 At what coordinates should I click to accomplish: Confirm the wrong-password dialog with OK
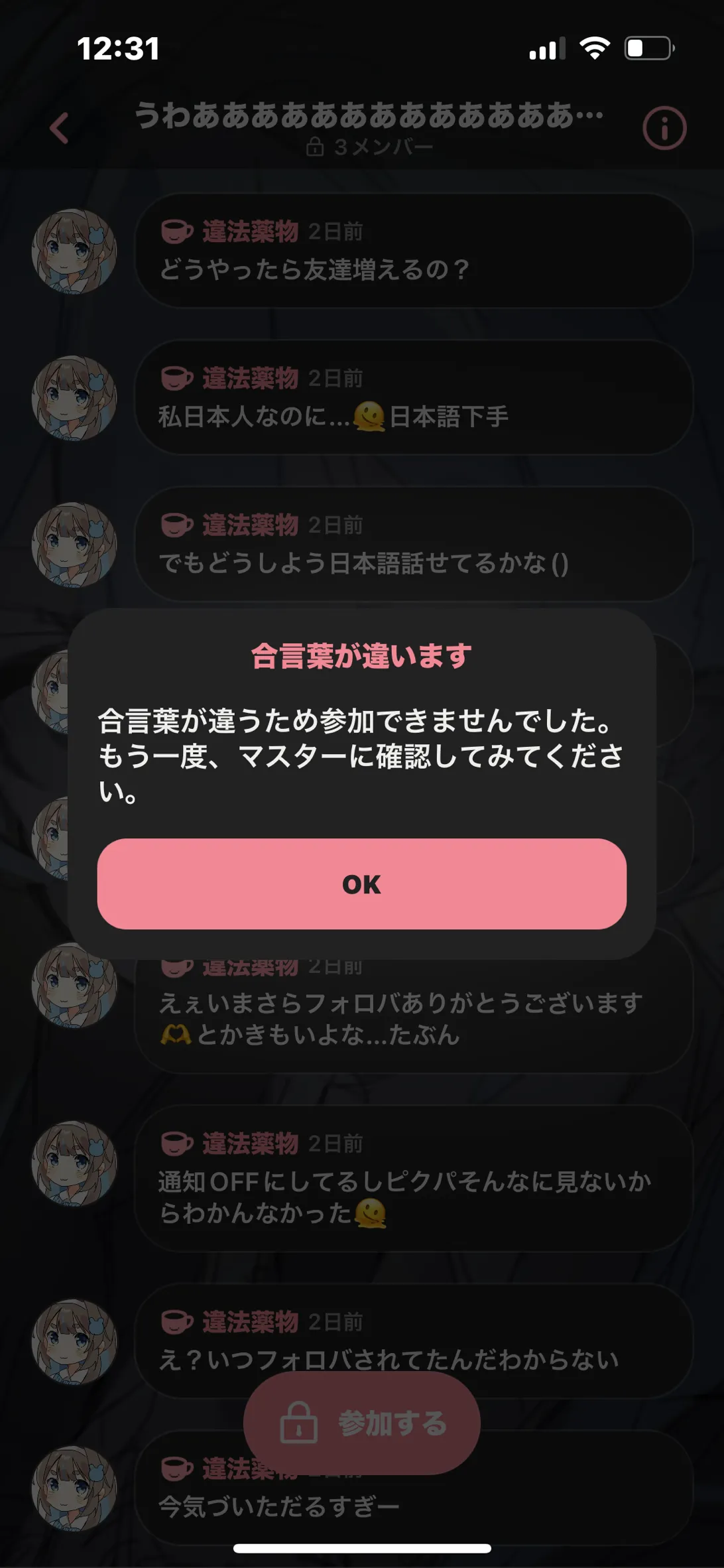[x=361, y=883]
